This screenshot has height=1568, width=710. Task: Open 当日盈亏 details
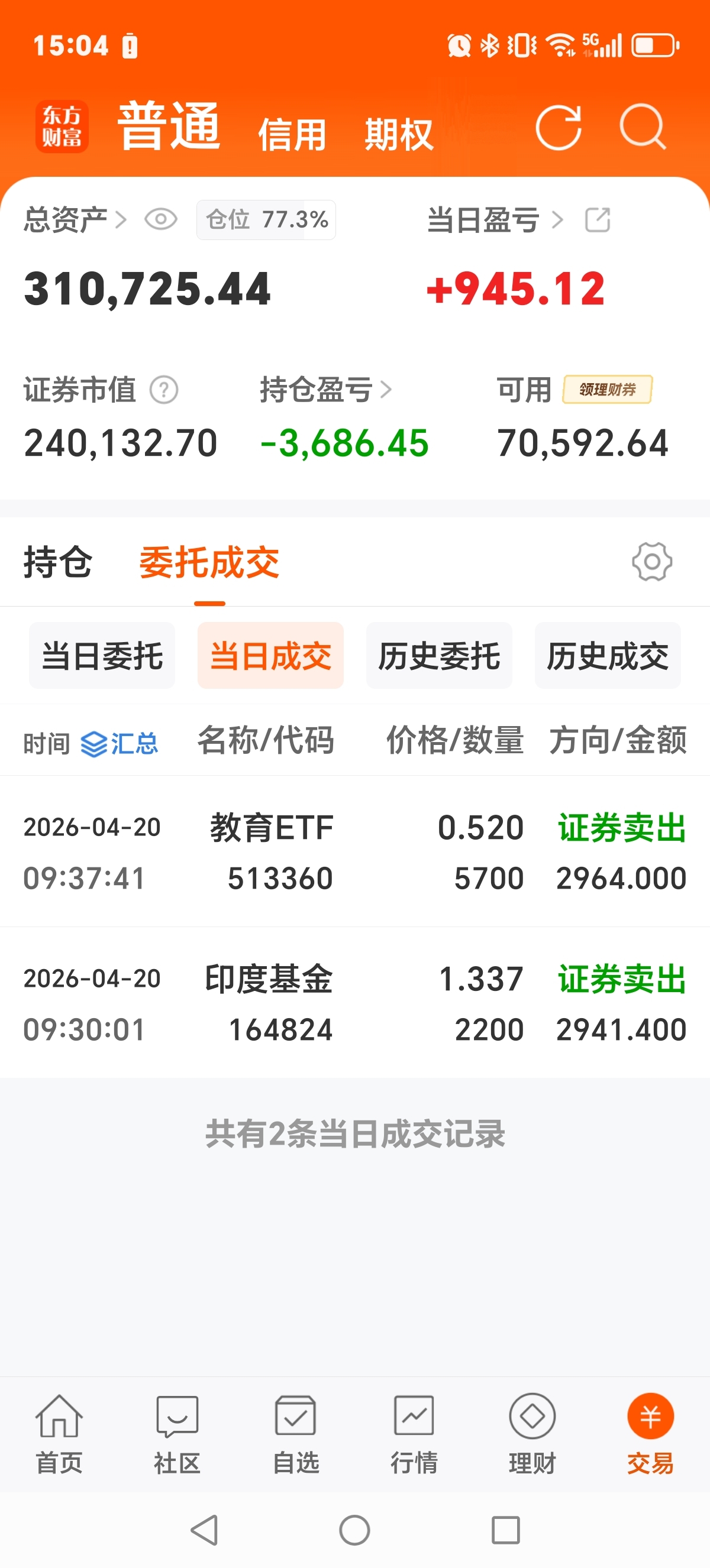pos(495,220)
